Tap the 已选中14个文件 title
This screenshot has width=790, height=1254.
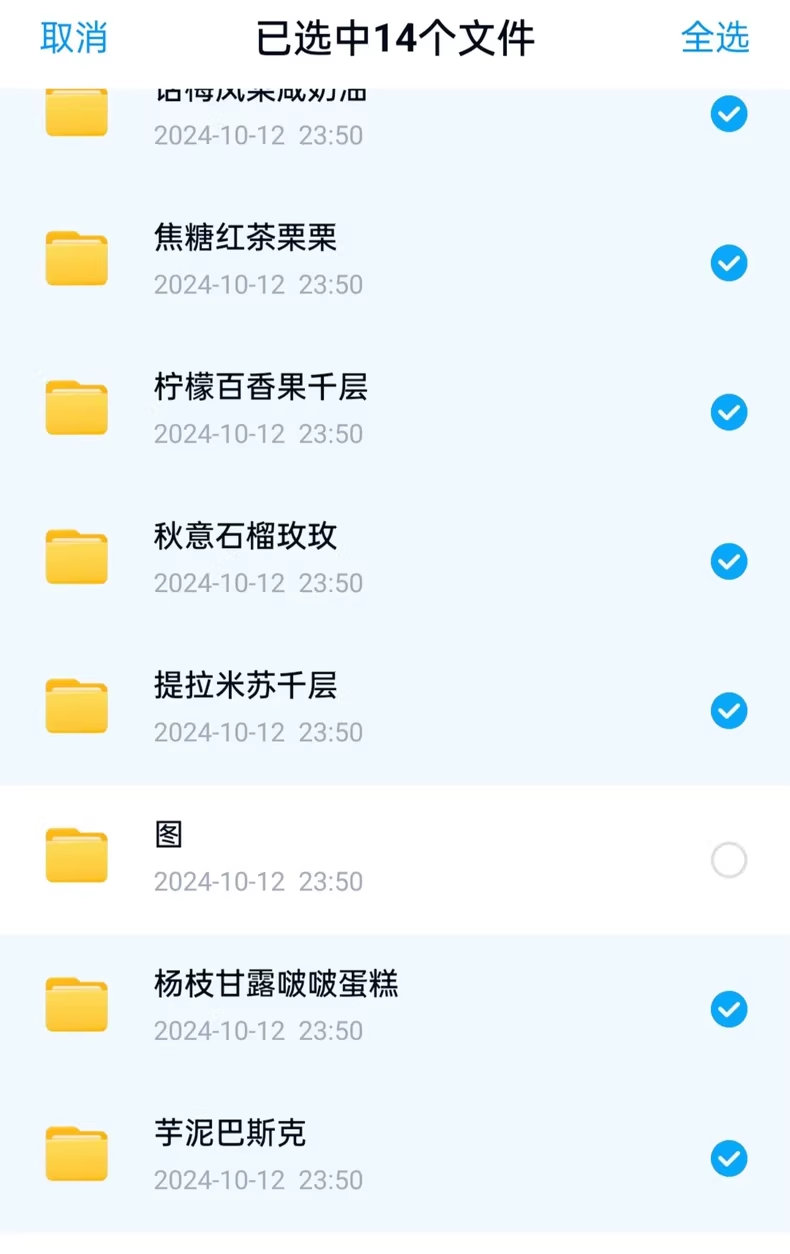[395, 38]
